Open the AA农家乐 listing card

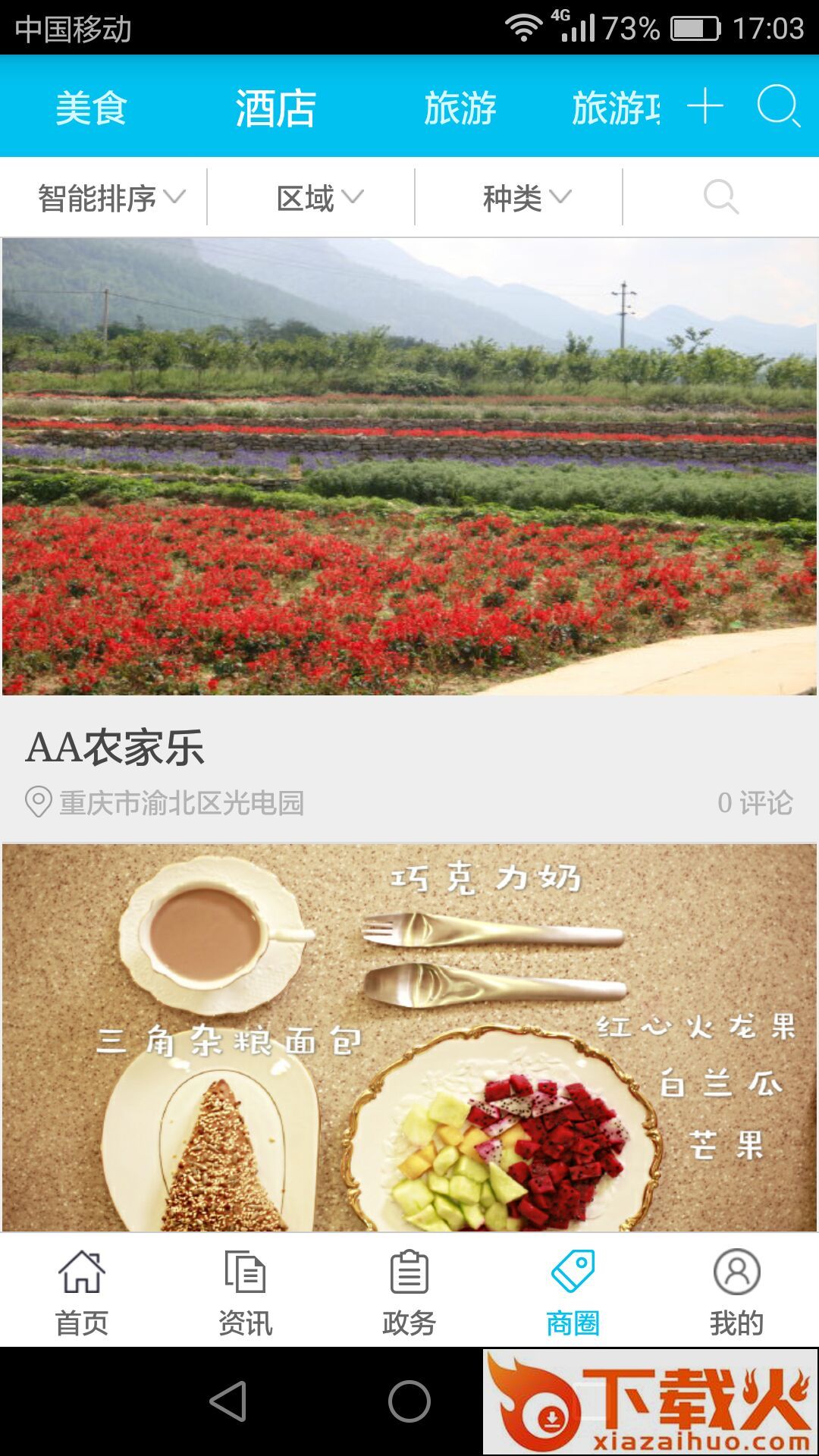click(x=409, y=540)
